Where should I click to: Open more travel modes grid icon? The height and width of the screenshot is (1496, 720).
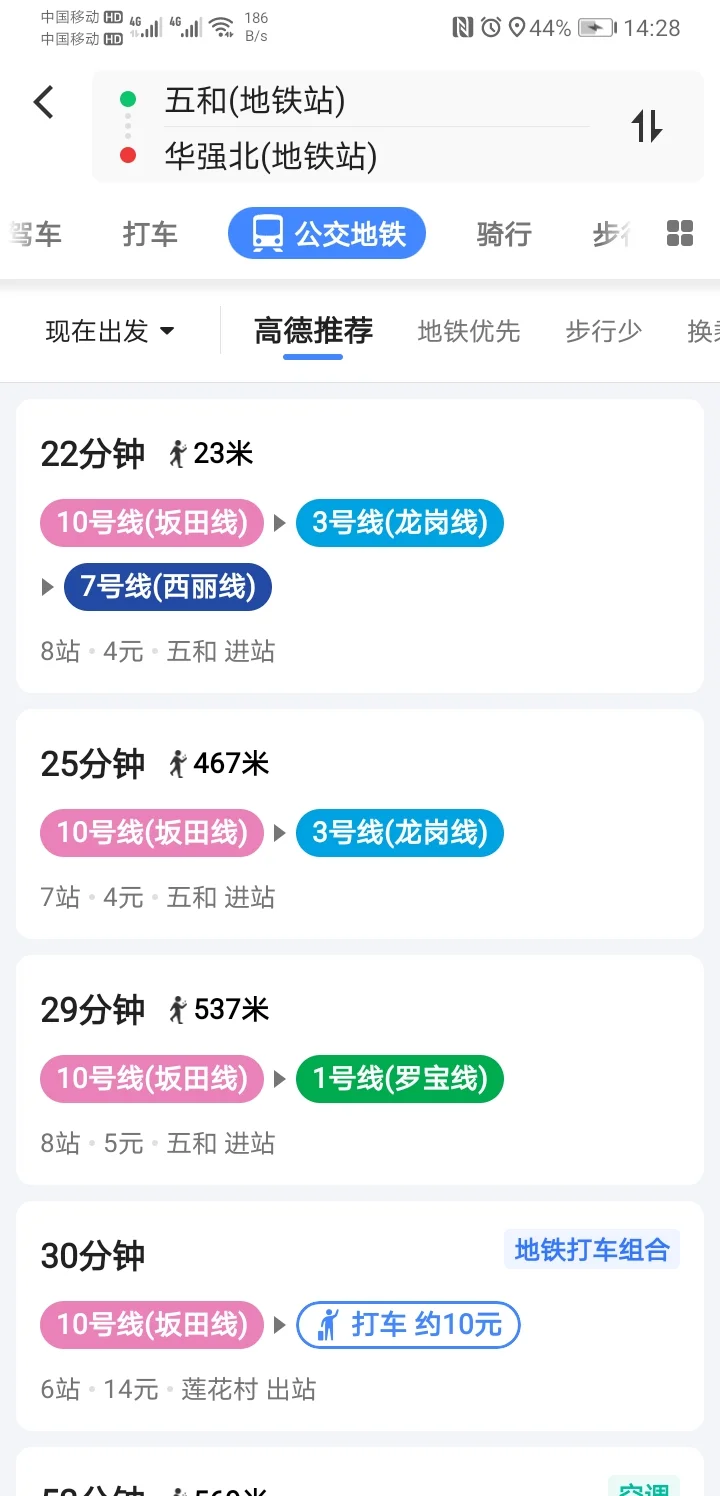(679, 233)
